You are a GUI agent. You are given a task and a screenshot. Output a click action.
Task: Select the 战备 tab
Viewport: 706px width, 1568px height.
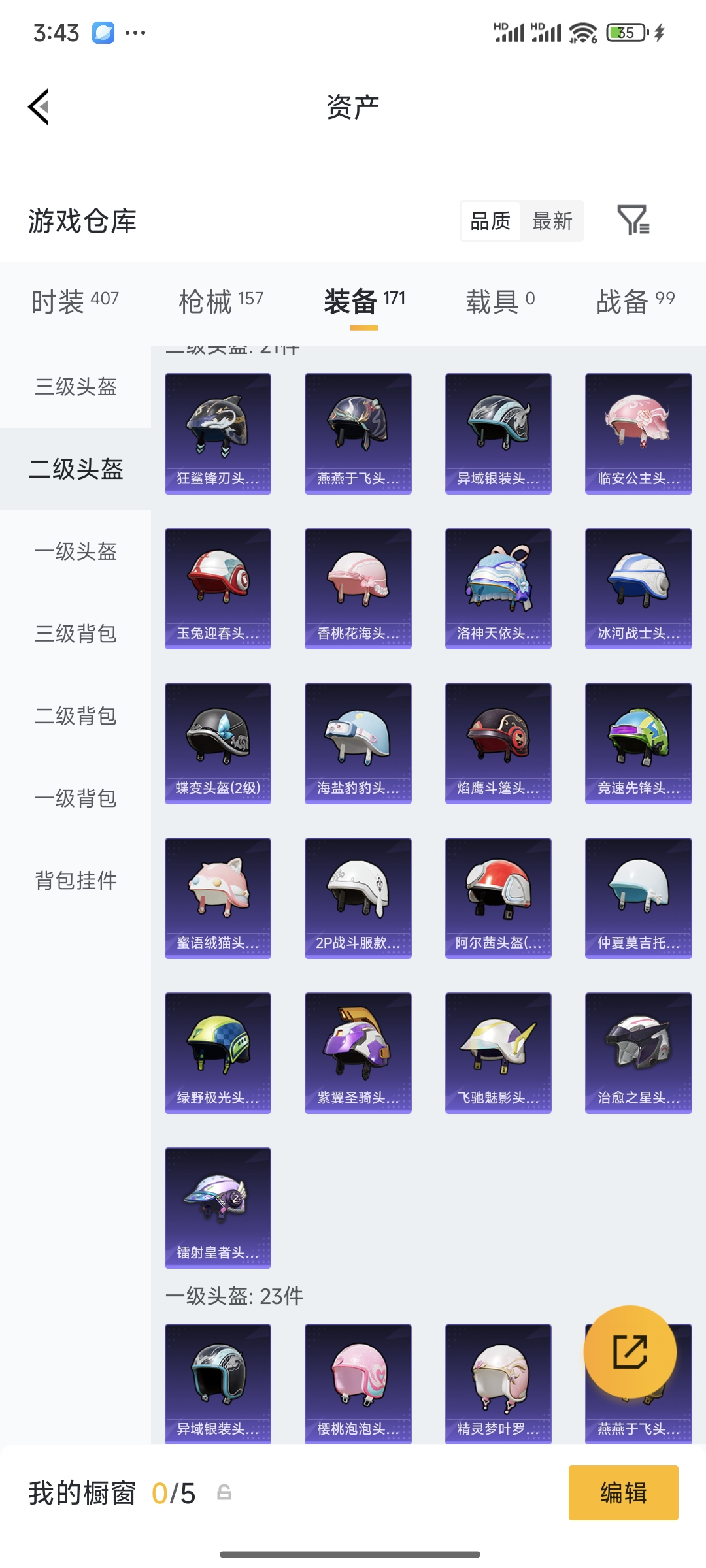click(x=635, y=301)
